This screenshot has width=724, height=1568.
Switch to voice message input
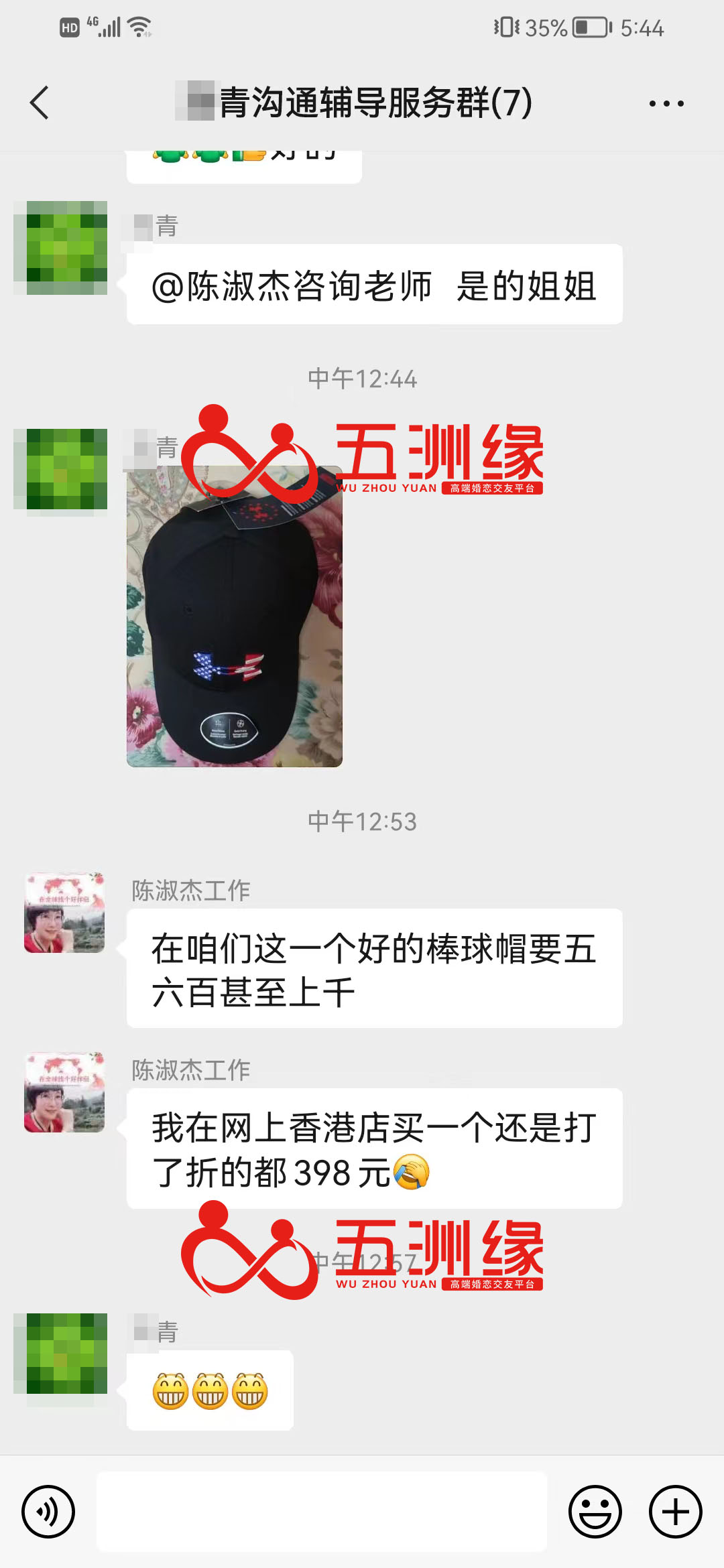[48, 1512]
